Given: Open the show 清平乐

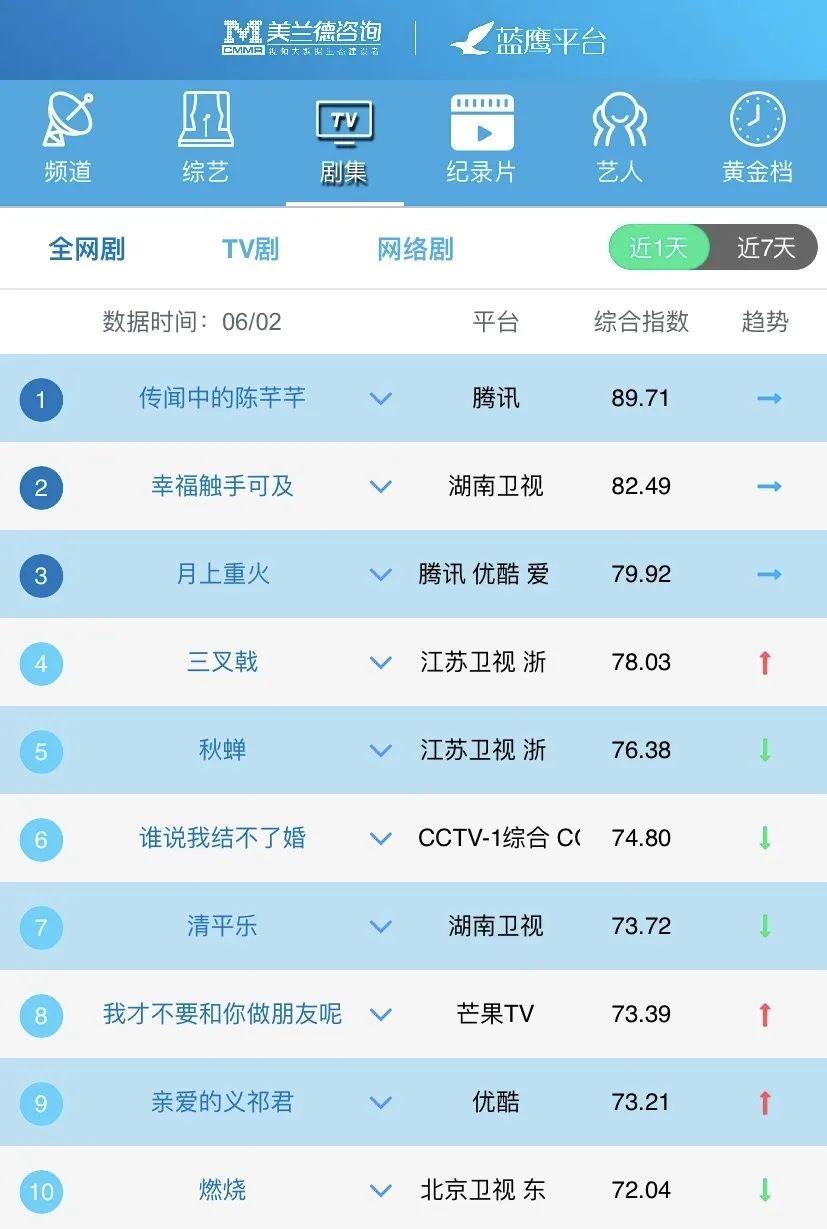Looking at the screenshot, I should click(x=222, y=927).
